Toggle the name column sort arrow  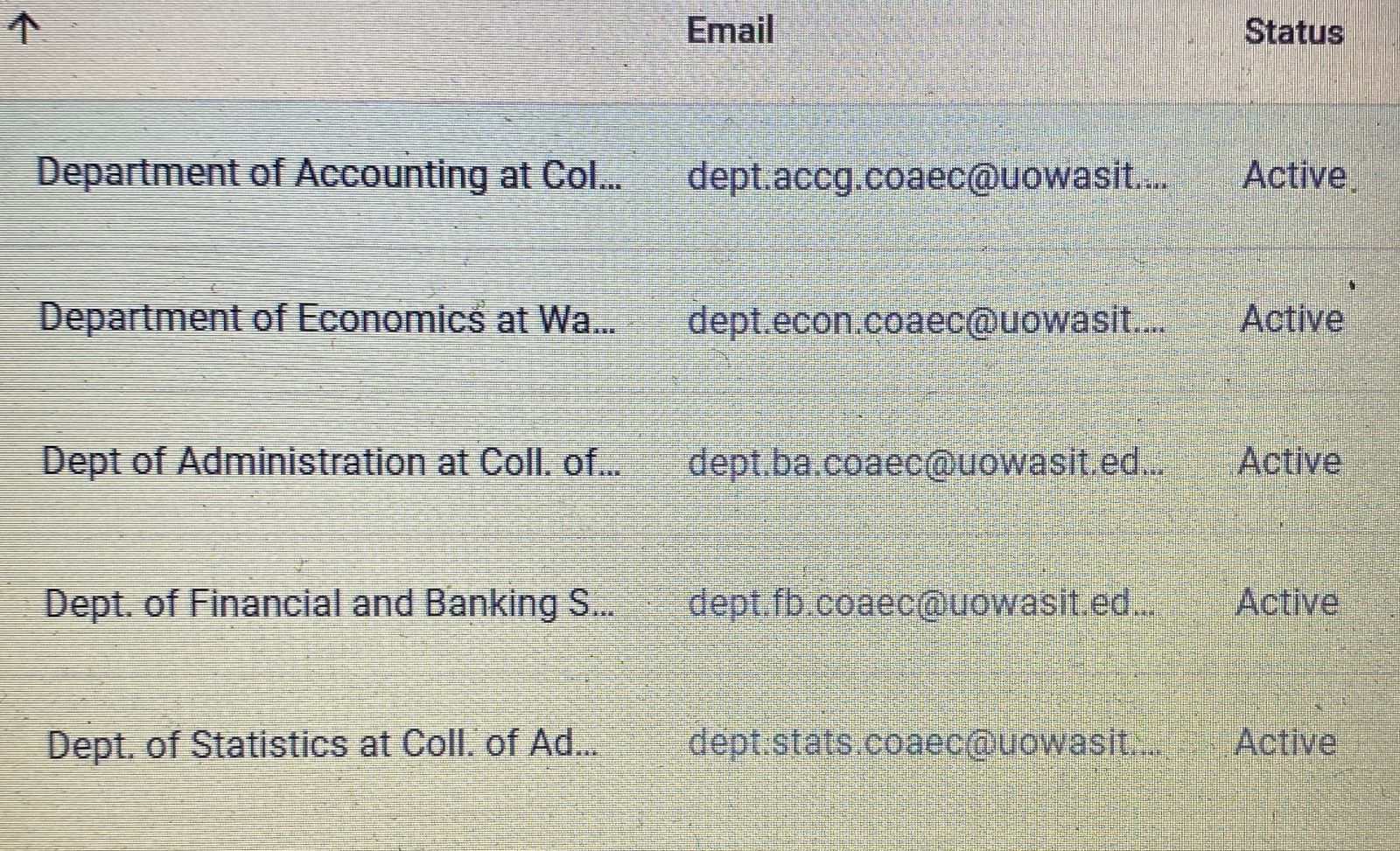(x=26, y=30)
